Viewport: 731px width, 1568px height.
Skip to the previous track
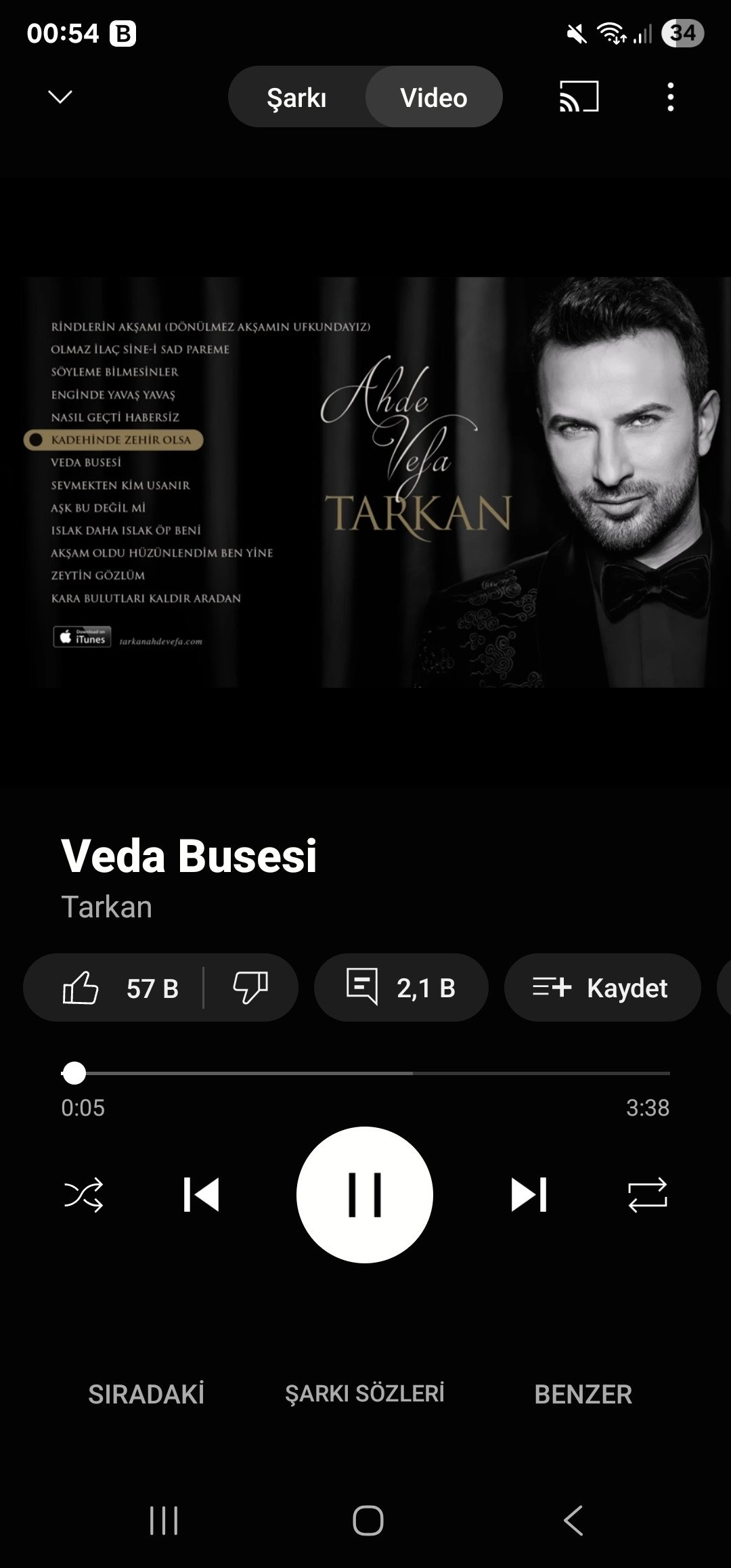(201, 1195)
